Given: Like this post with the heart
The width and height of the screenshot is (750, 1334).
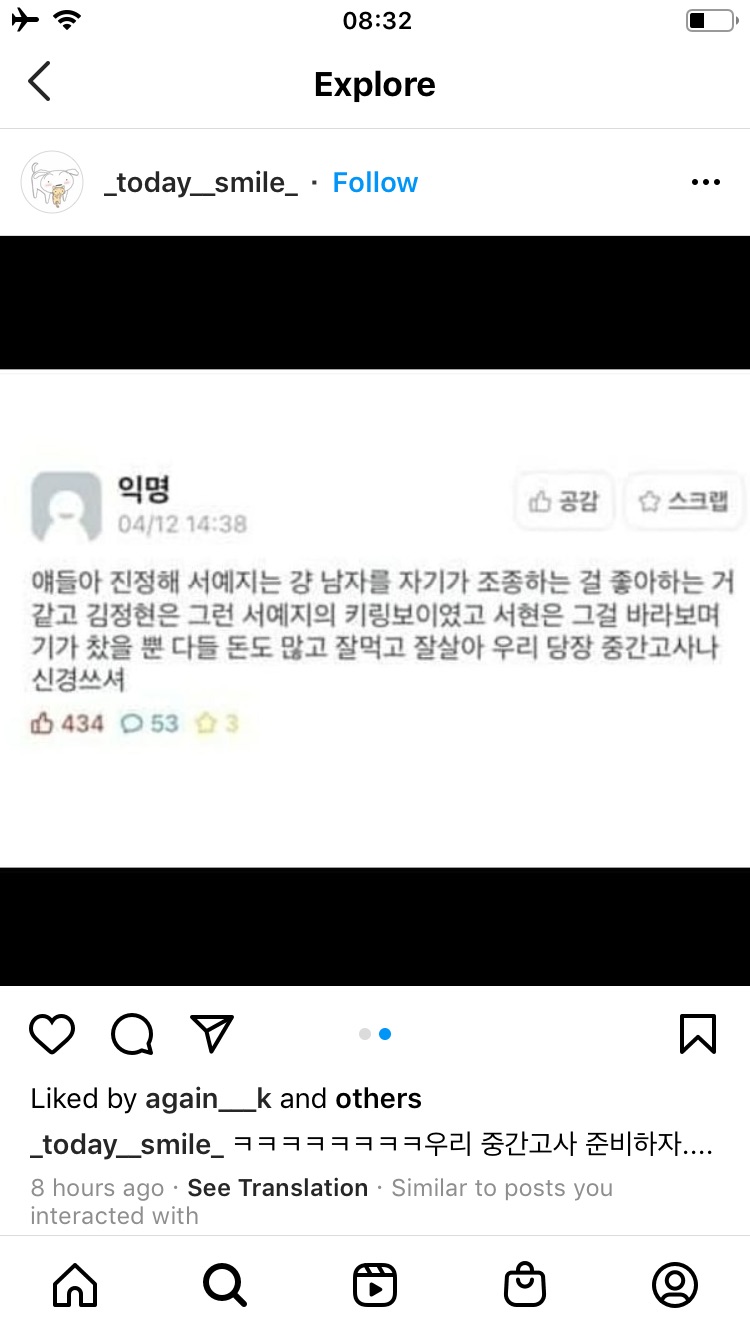Looking at the screenshot, I should point(52,1034).
